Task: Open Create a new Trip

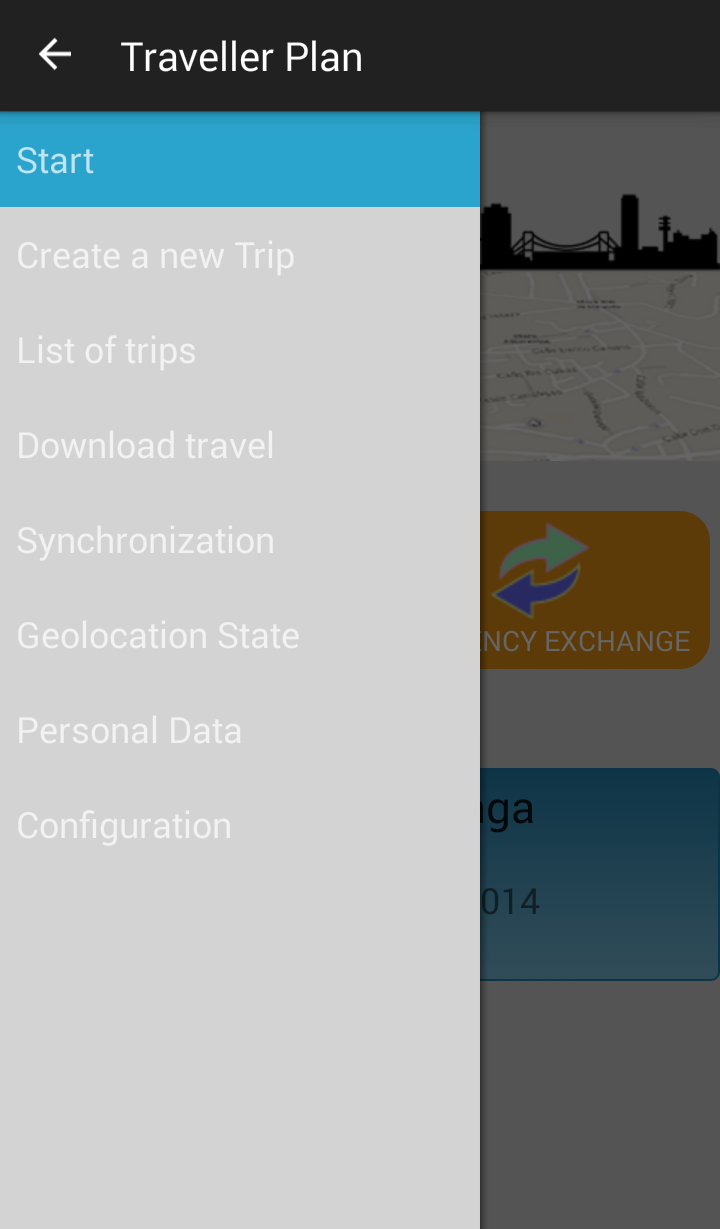Action: 240,256
